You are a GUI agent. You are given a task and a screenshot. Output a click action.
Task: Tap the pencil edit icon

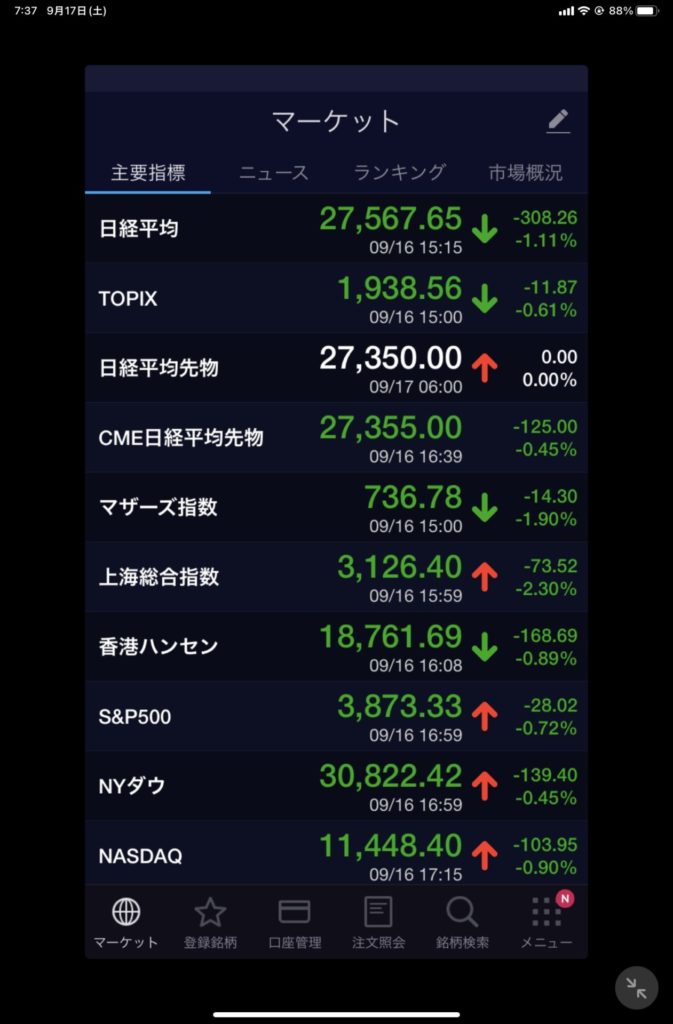(558, 122)
